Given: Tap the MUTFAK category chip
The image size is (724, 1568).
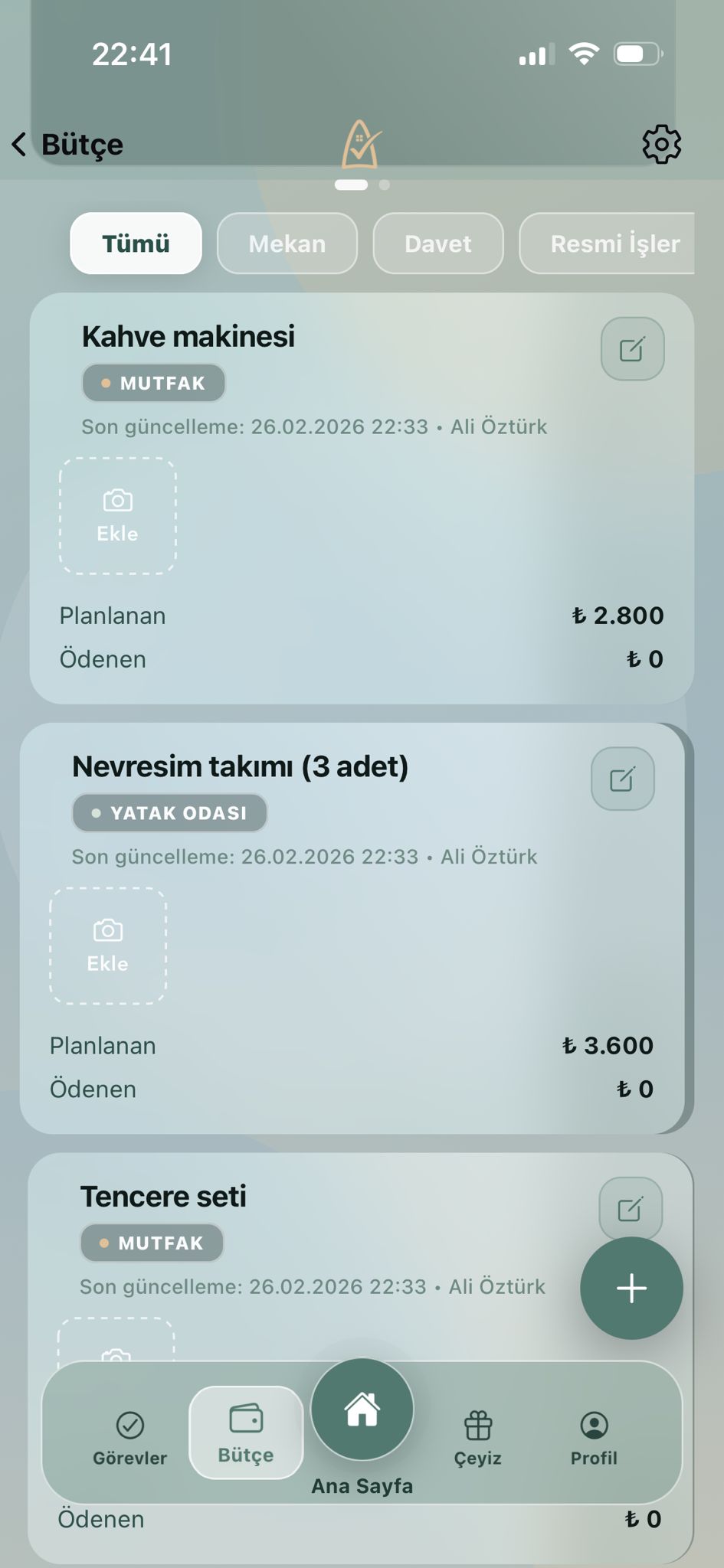Looking at the screenshot, I should pos(152,383).
